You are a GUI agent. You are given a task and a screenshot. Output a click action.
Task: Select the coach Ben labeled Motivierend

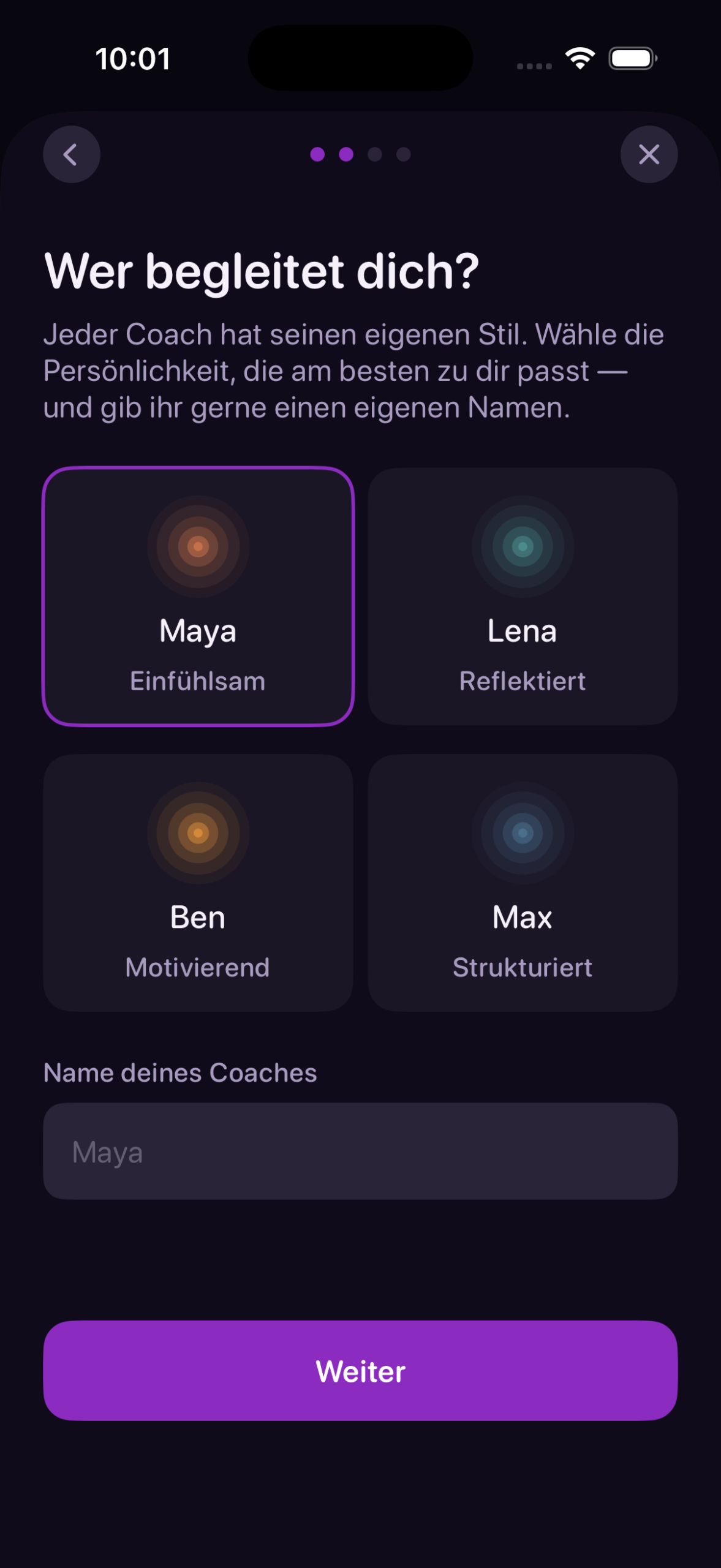click(x=197, y=882)
